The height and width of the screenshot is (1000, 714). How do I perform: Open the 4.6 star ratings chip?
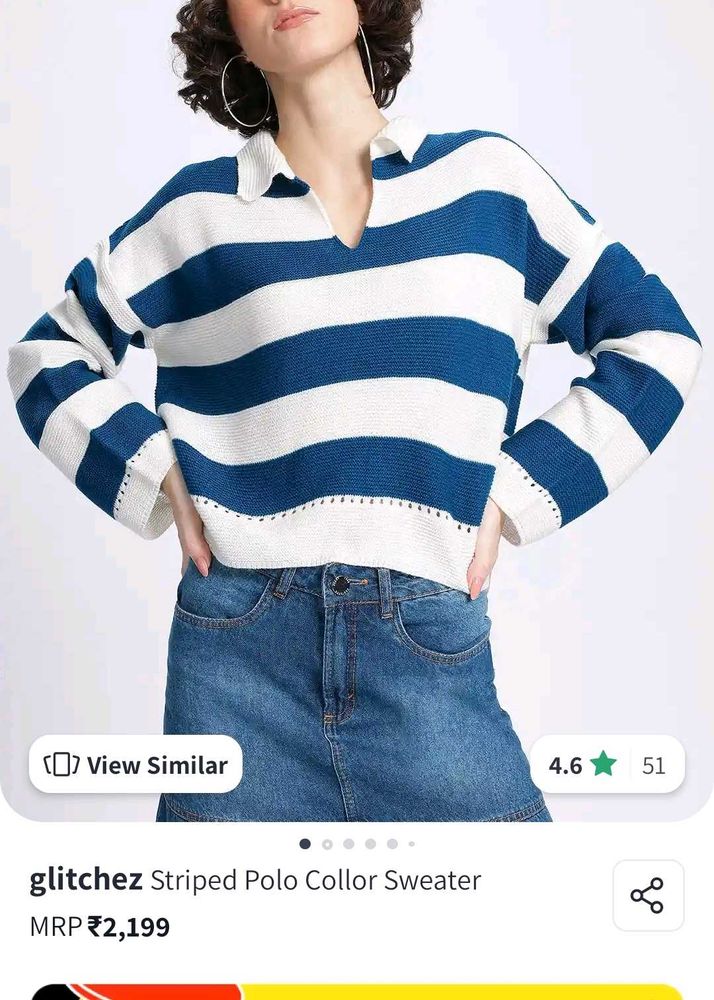point(607,765)
